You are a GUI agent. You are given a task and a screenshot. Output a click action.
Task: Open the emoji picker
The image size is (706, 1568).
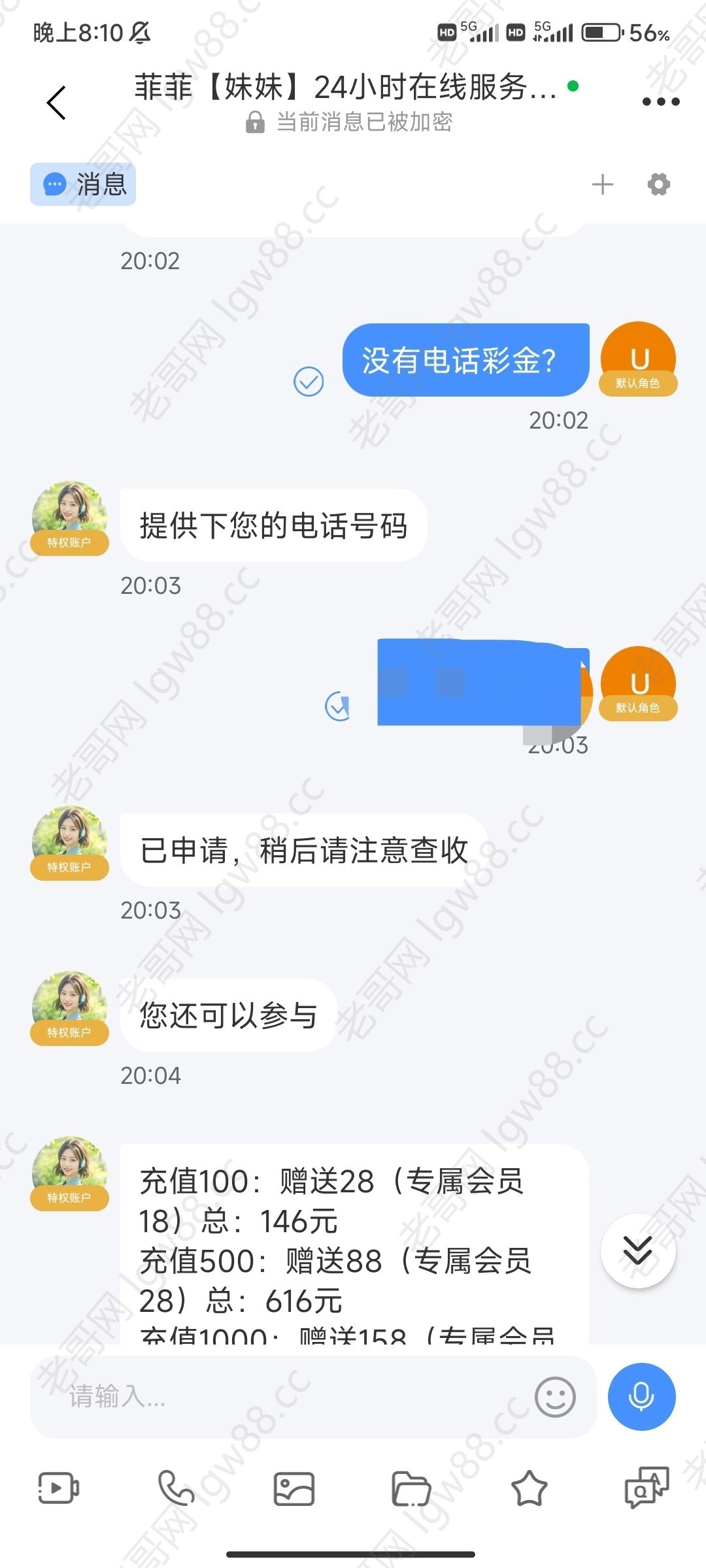point(555,1397)
